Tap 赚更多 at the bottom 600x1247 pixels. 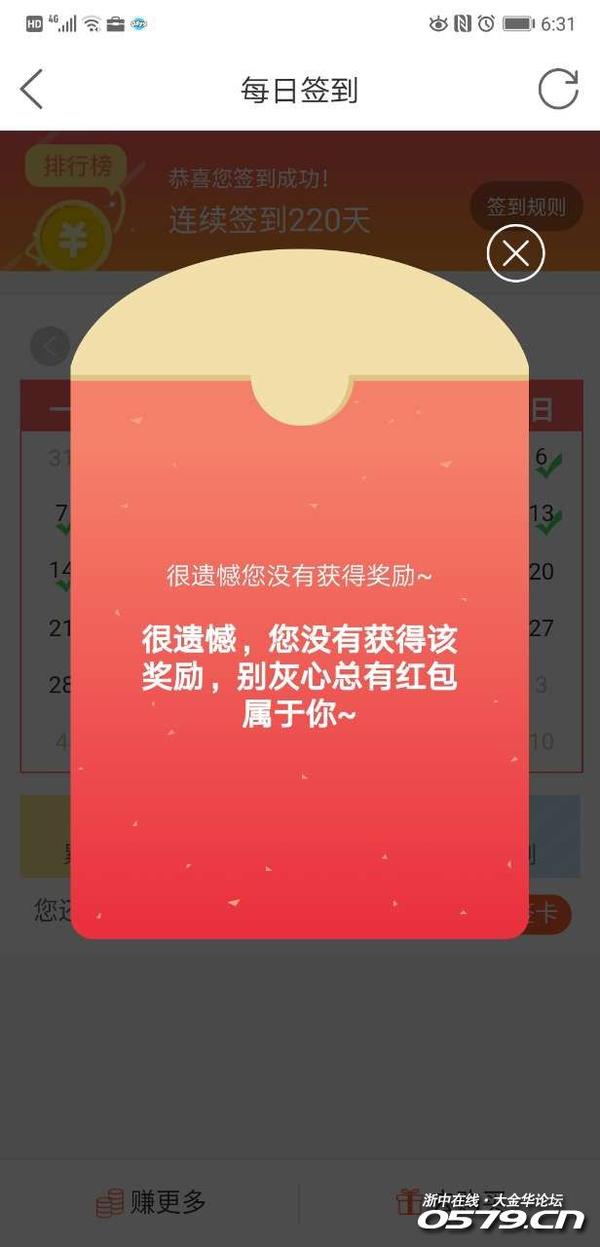pos(150,1202)
